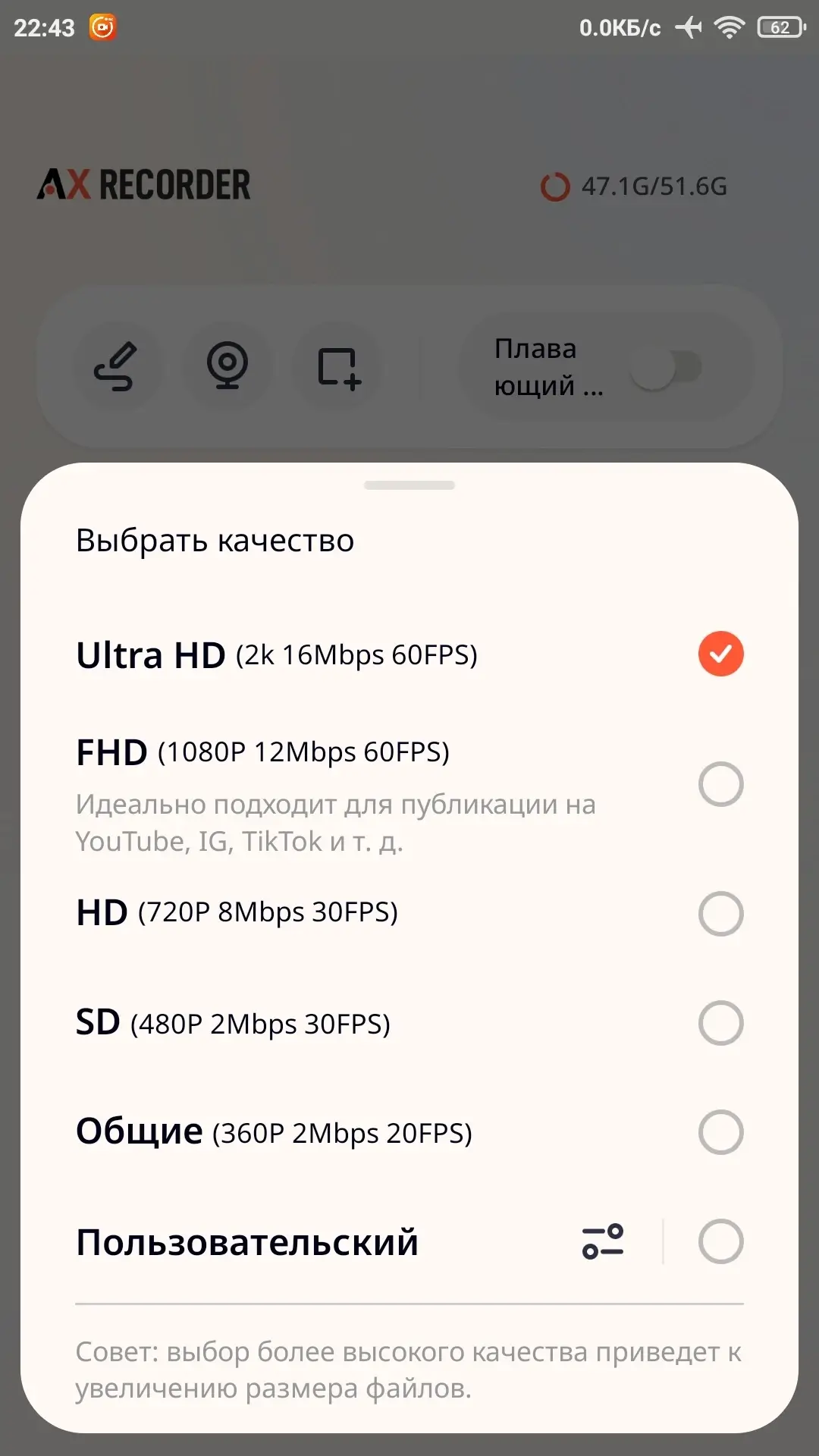Choose FHD 1080P 60FPS quality

click(x=720, y=784)
